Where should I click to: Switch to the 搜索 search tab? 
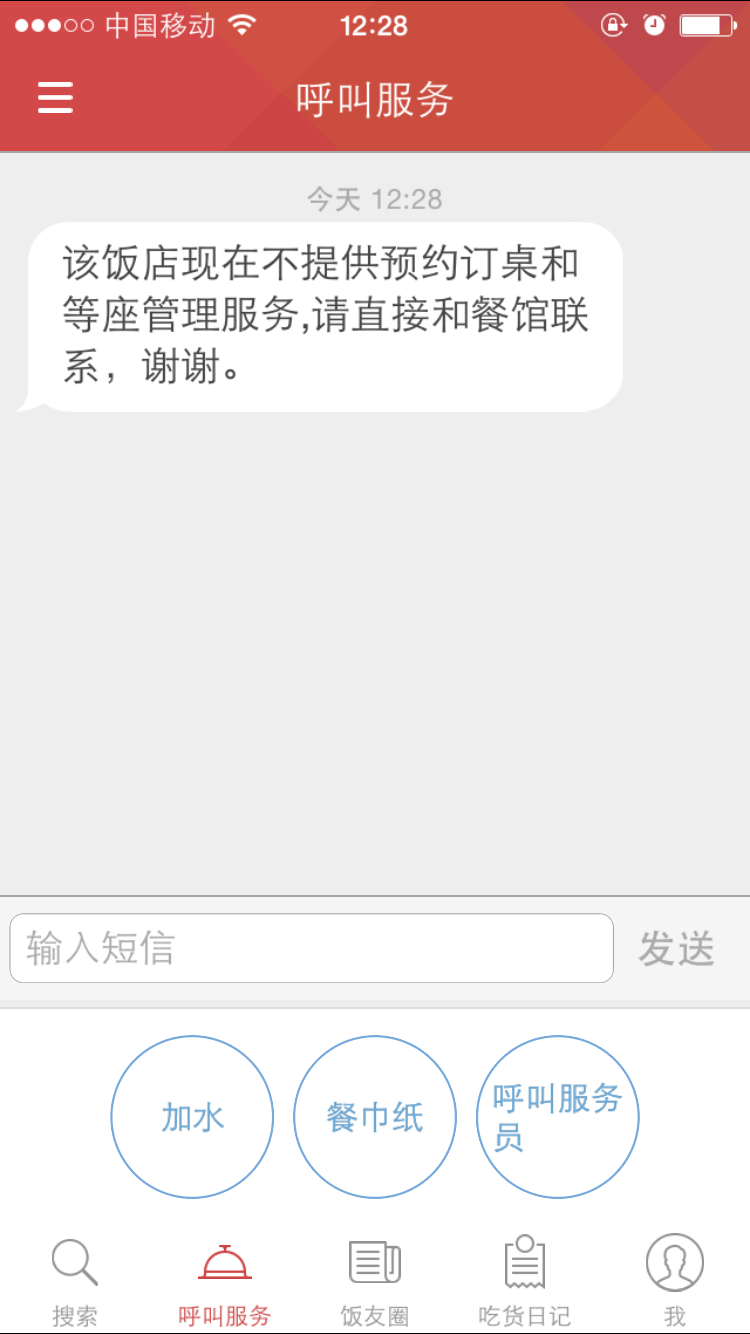(75, 1282)
